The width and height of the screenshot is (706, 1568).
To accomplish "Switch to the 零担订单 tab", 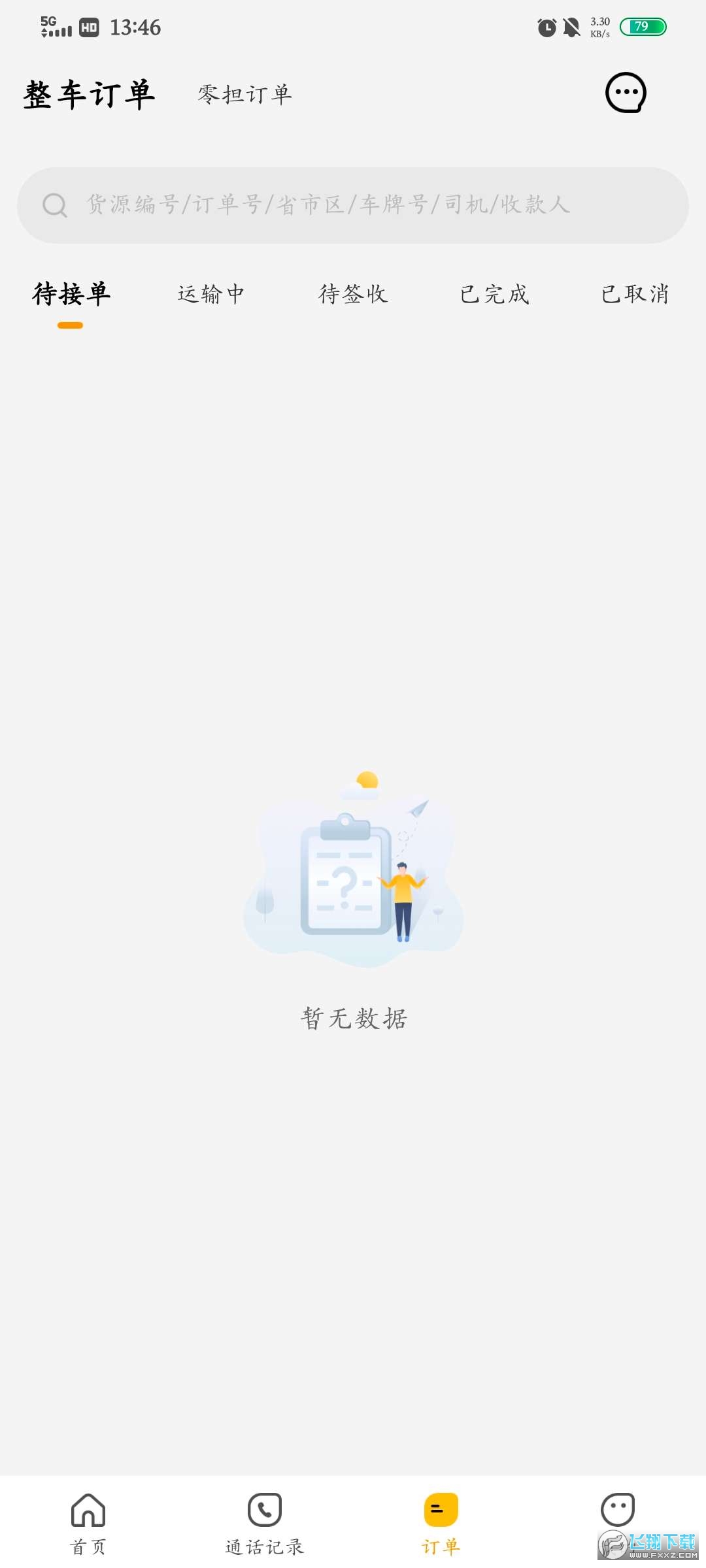I will click(x=245, y=93).
